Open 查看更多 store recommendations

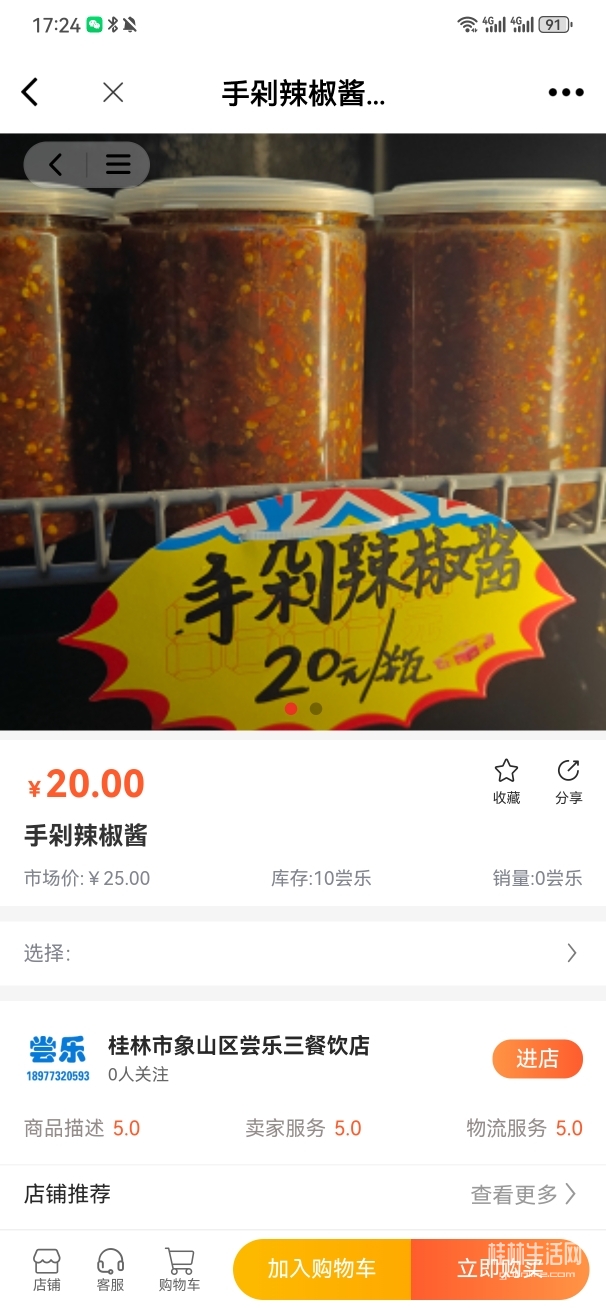coord(523,1194)
